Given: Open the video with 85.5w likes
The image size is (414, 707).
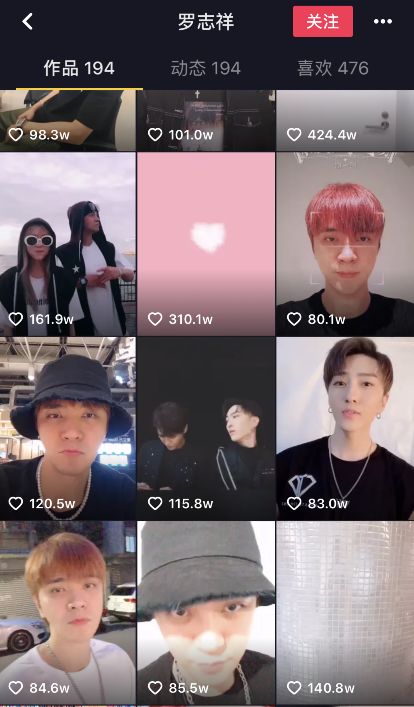Looking at the screenshot, I should pyautogui.click(x=206, y=613).
